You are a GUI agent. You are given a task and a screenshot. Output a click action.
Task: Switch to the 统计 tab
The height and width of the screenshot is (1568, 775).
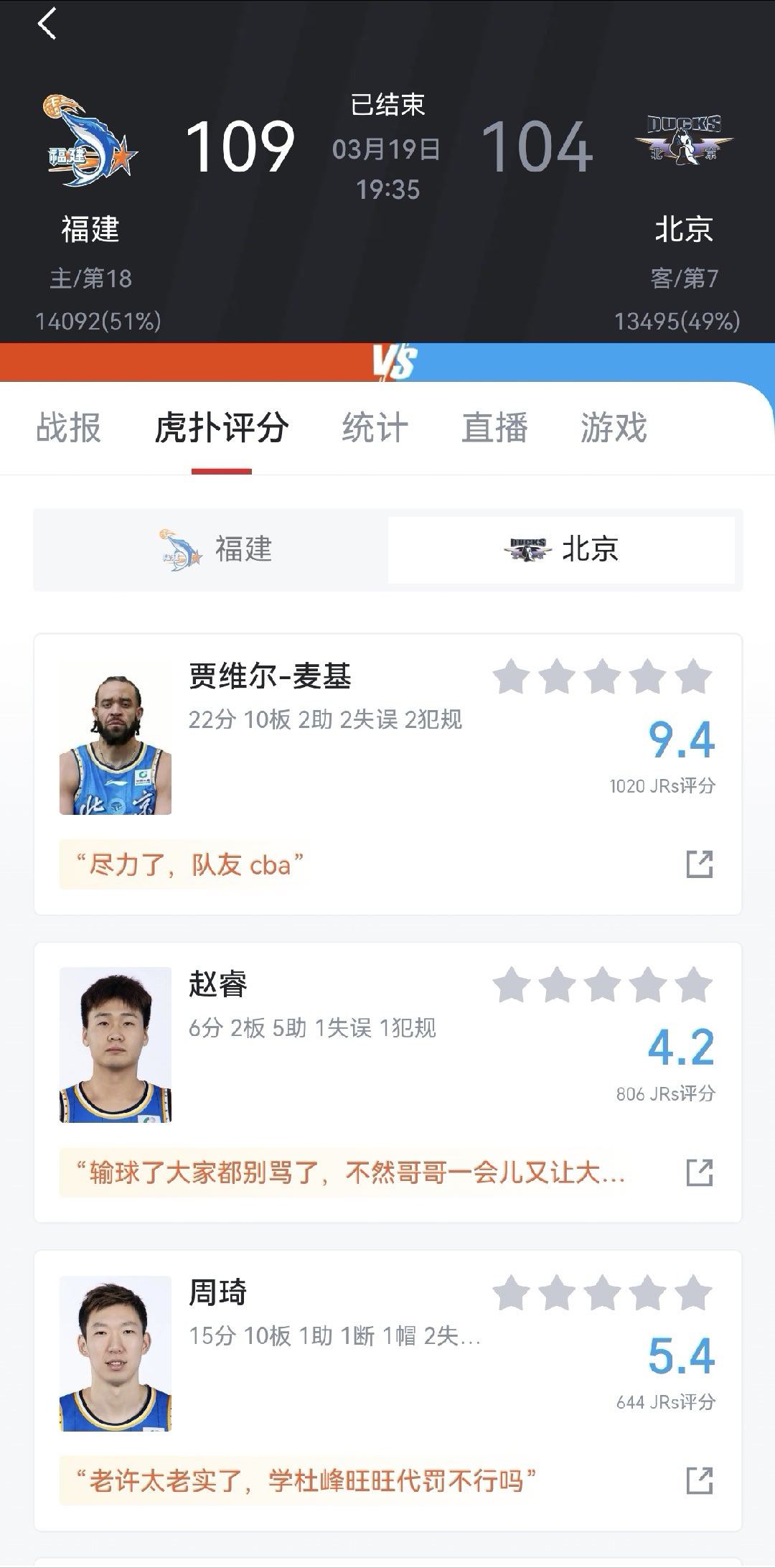(374, 429)
